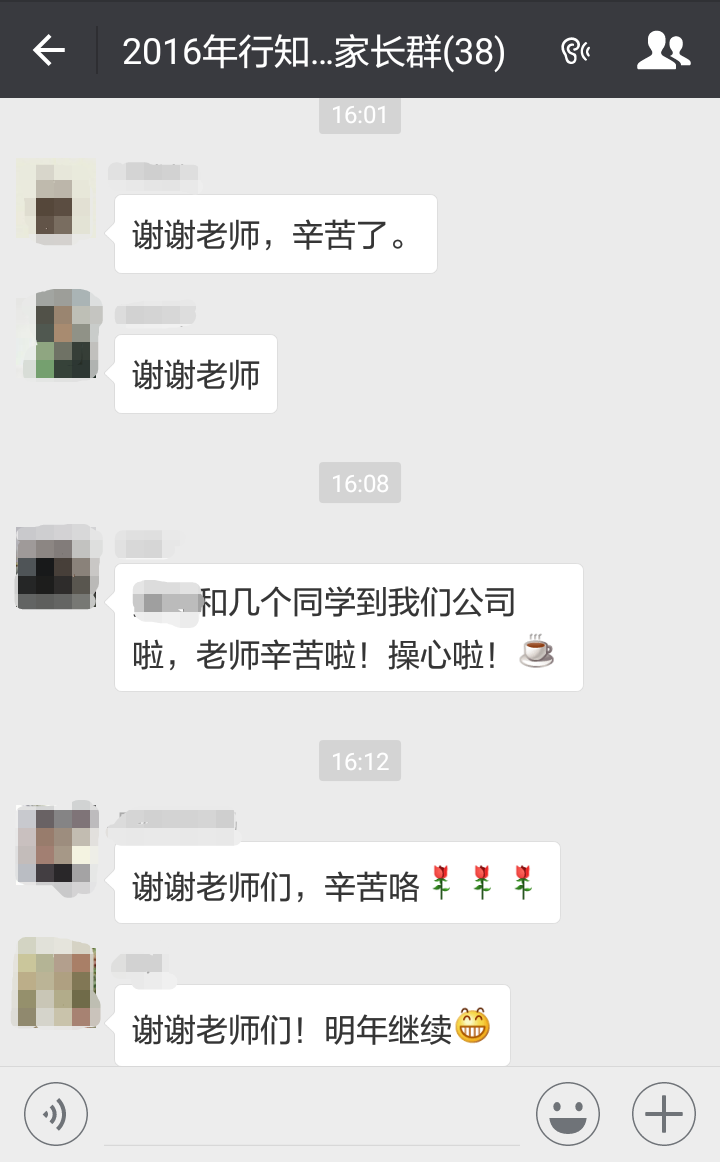Switch to voice message input
720x1162 pixels.
tap(56, 1114)
